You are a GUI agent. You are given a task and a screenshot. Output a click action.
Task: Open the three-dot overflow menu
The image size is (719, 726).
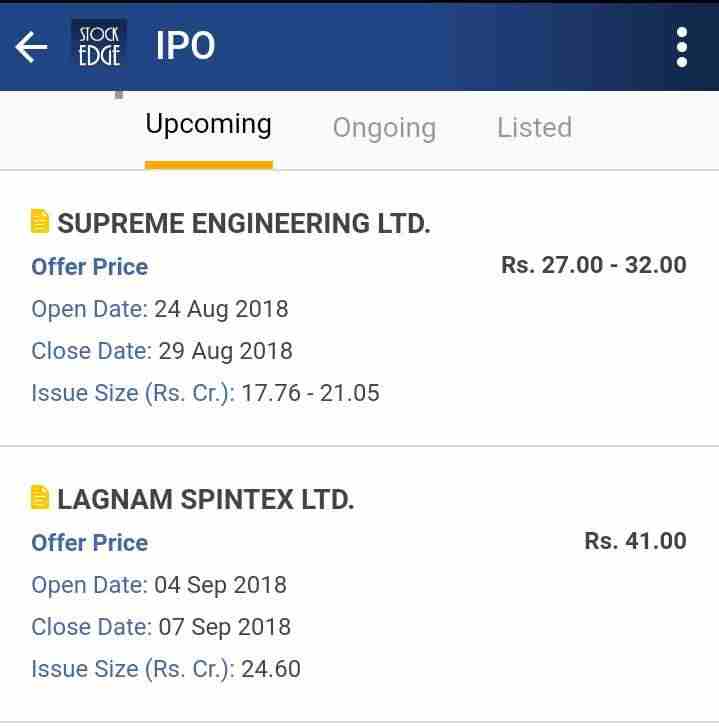click(x=682, y=47)
